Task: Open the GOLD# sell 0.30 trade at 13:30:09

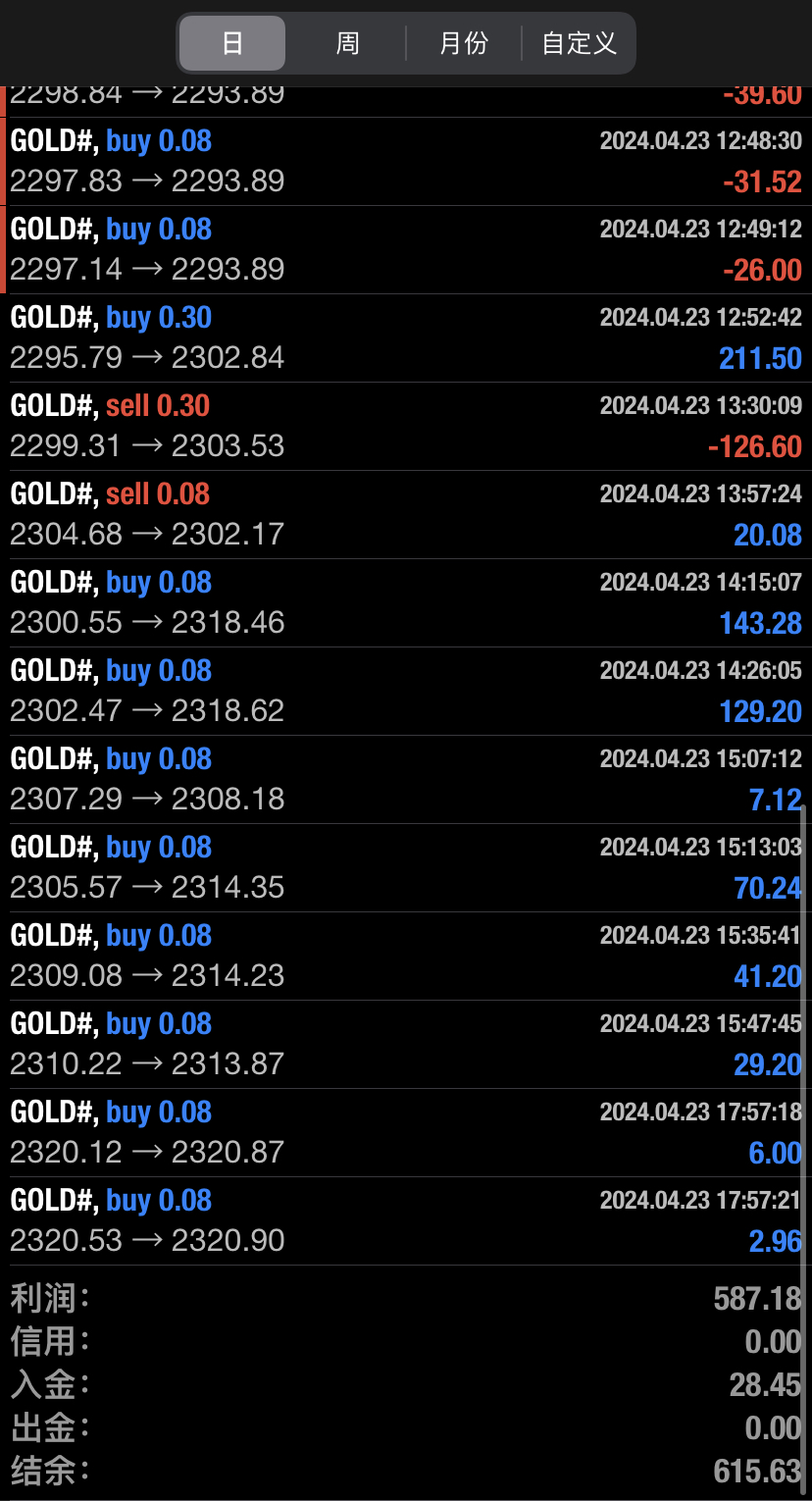Action: 406,426
